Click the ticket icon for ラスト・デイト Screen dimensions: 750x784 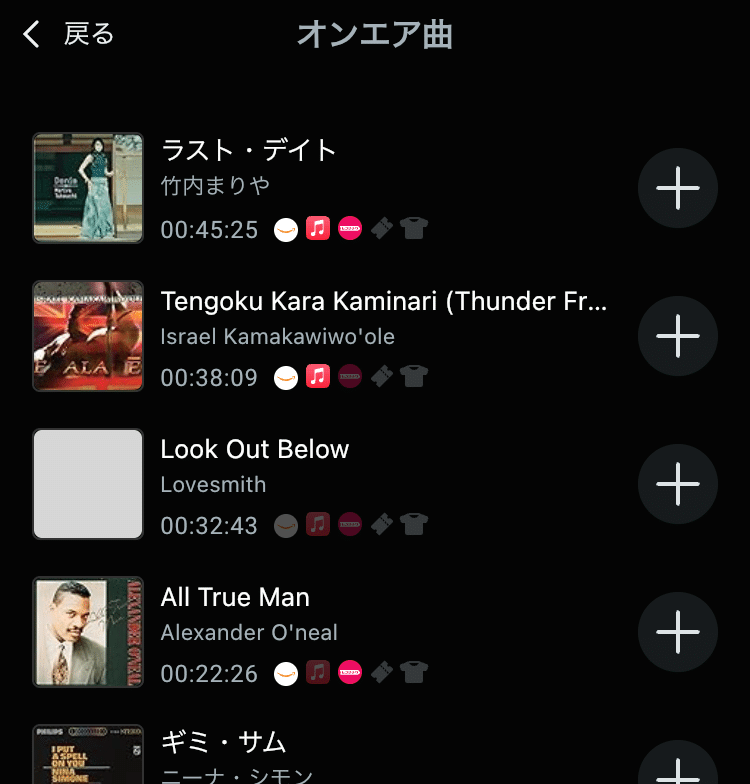click(381, 227)
